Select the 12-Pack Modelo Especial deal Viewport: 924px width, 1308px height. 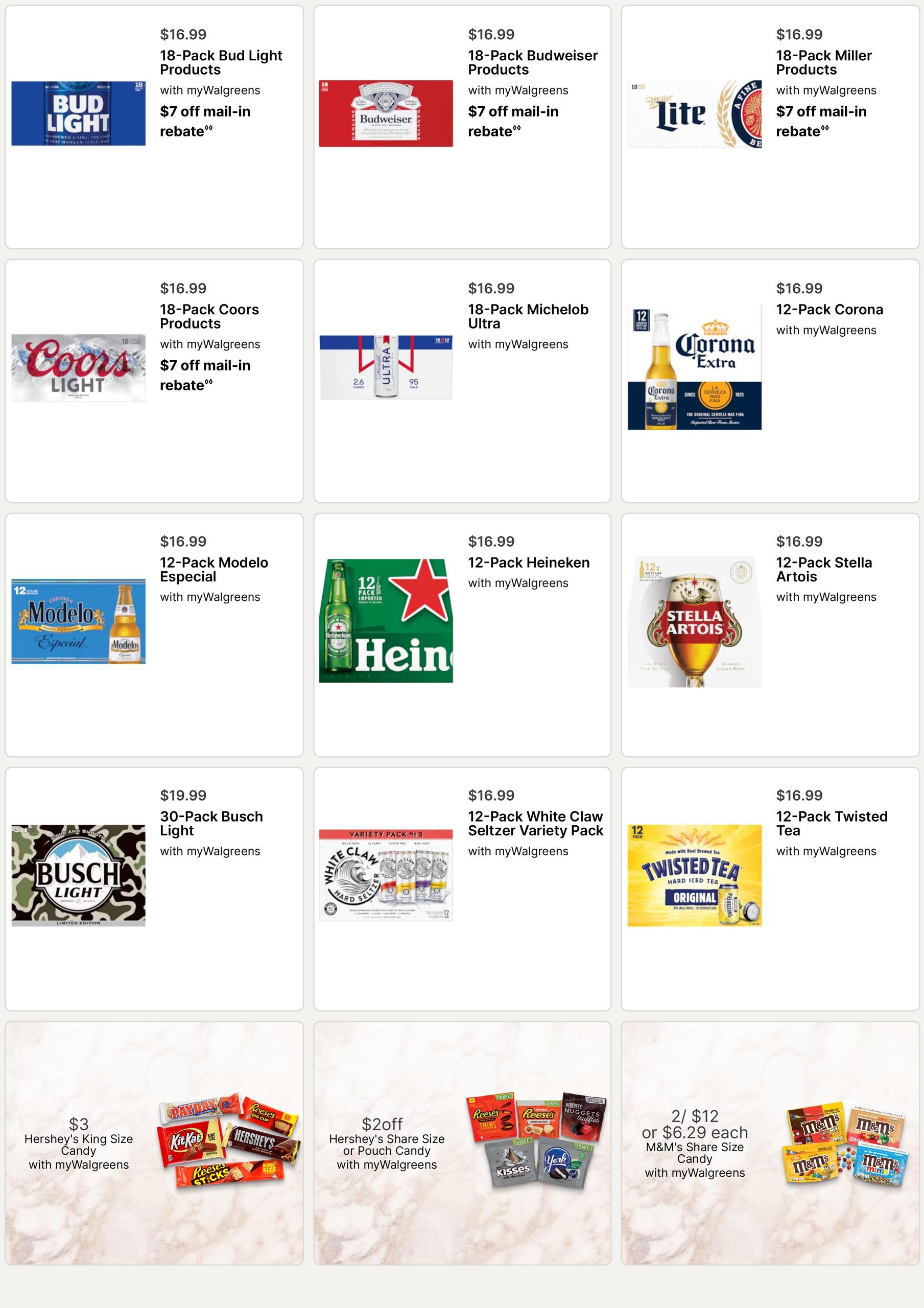(x=154, y=635)
